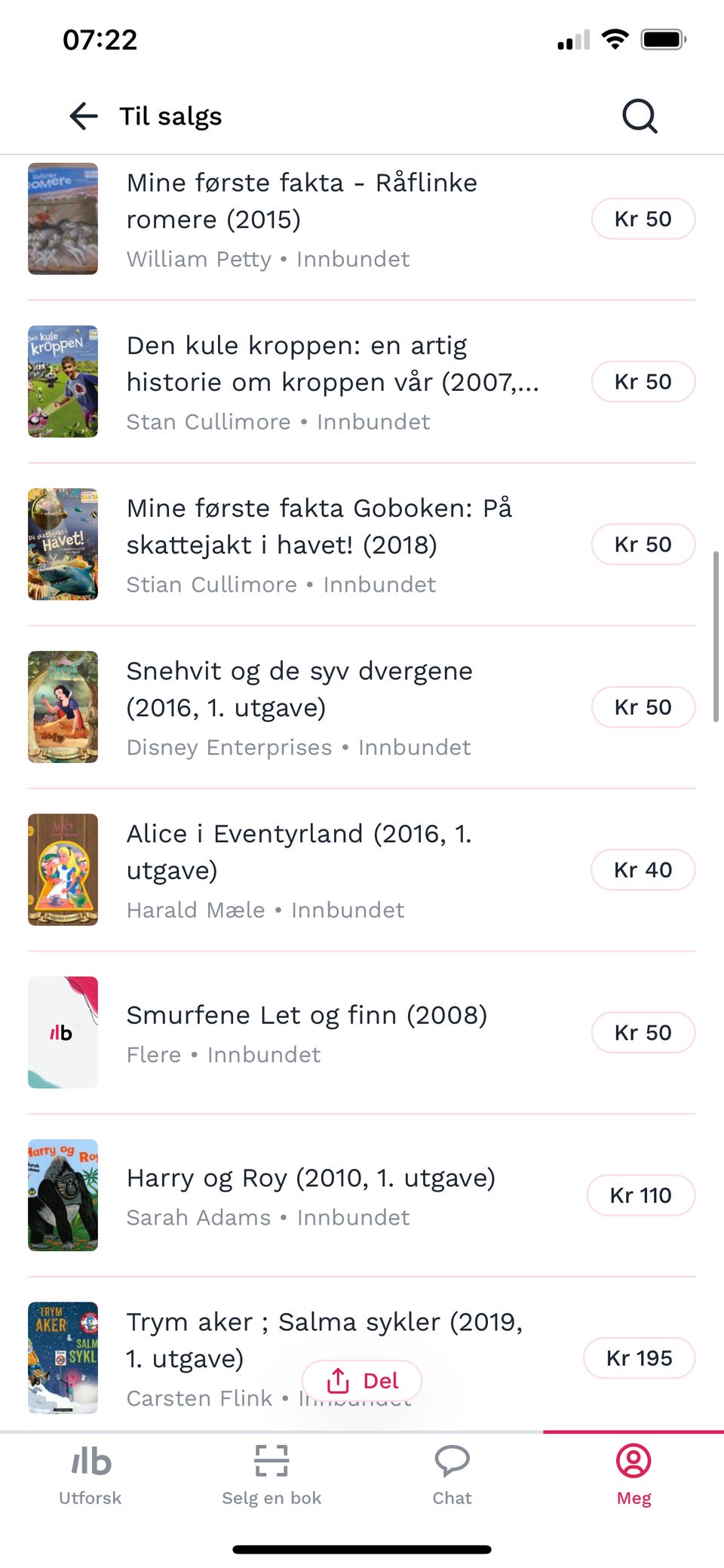Image resolution: width=724 pixels, height=1568 pixels.
Task: Tap the back arrow next to Til salgs
Action: click(x=82, y=115)
